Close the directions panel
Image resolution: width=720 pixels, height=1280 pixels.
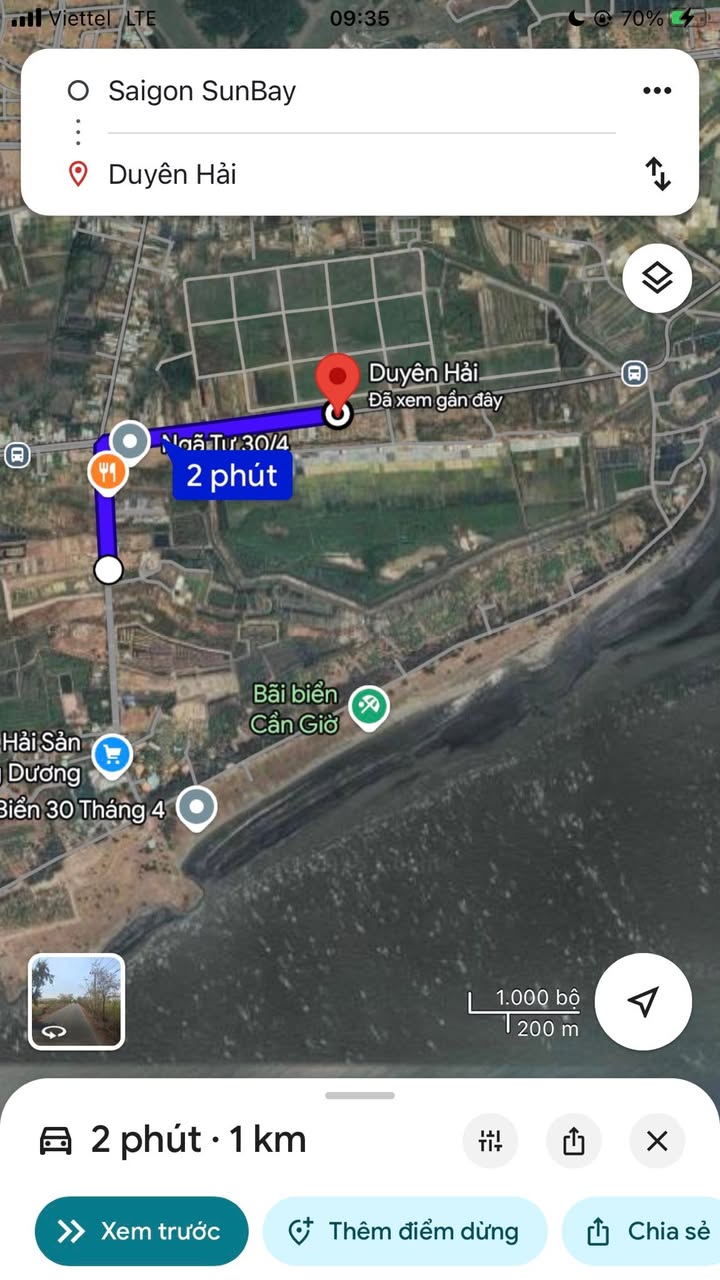click(x=657, y=1140)
